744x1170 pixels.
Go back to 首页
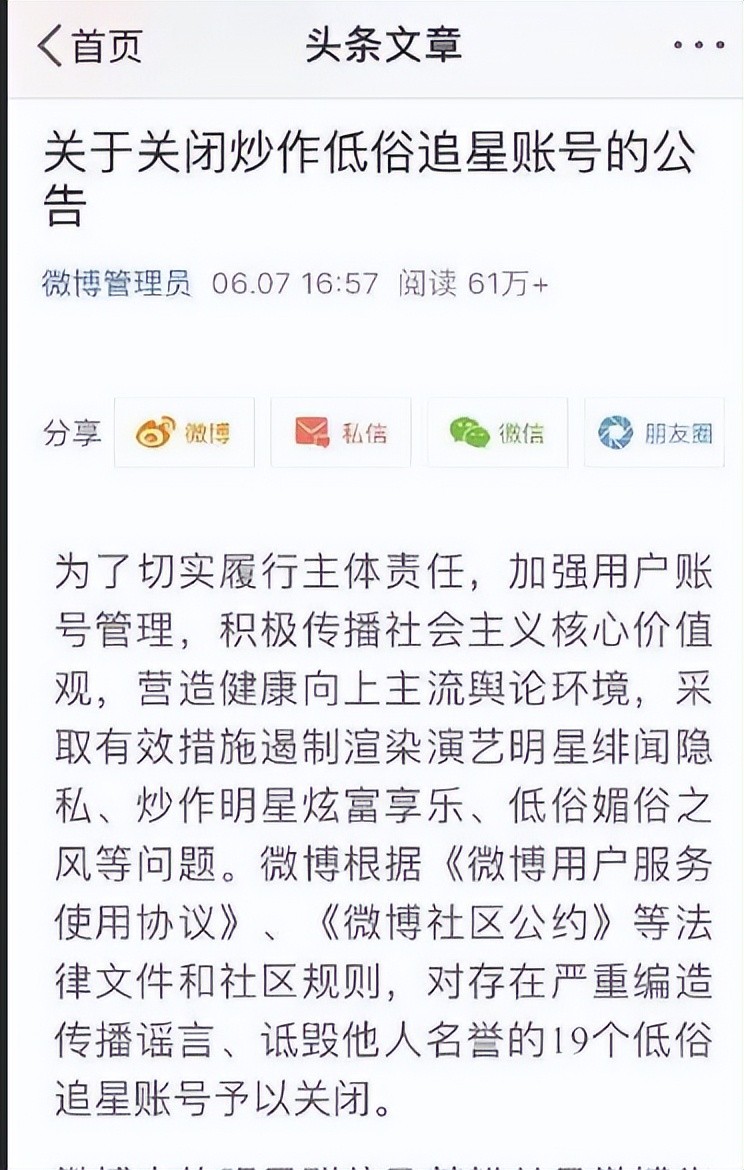point(90,46)
